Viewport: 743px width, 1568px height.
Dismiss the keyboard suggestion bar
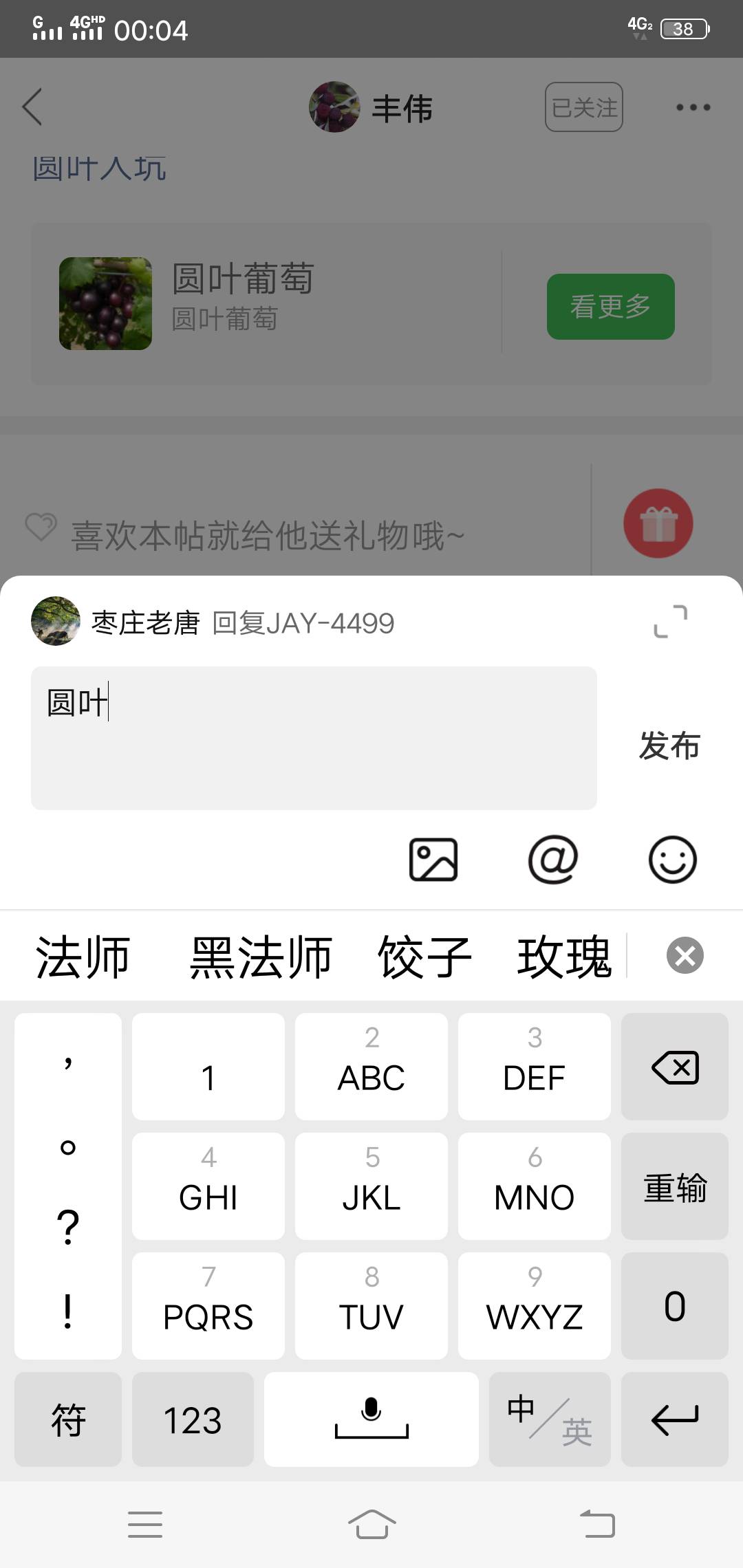(x=685, y=955)
